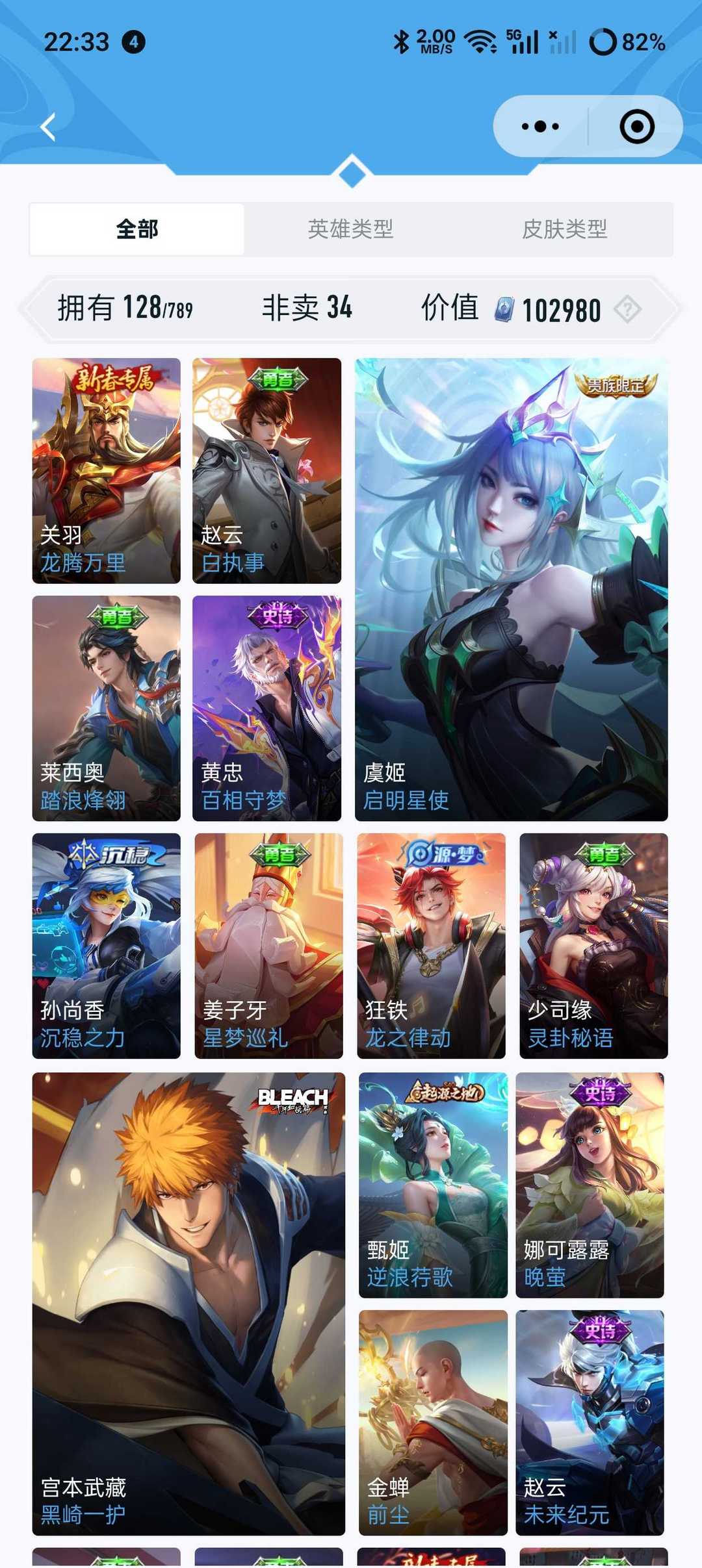The height and width of the screenshot is (1568, 702).
Task: Tap the question mark next to 价值
Action: [628, 309]
